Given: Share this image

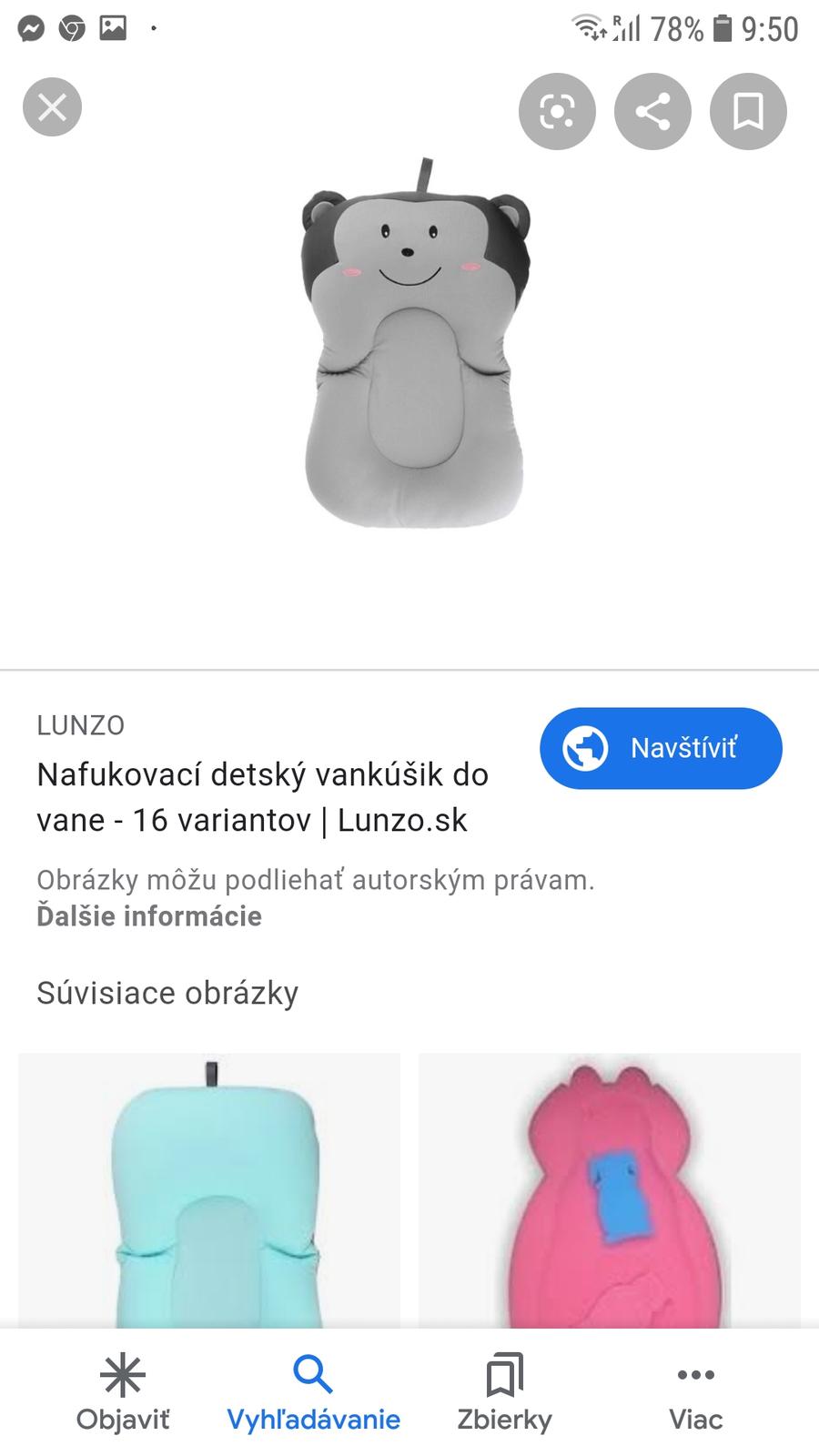Looking at the screenshot, I should (x=652, y=111).
